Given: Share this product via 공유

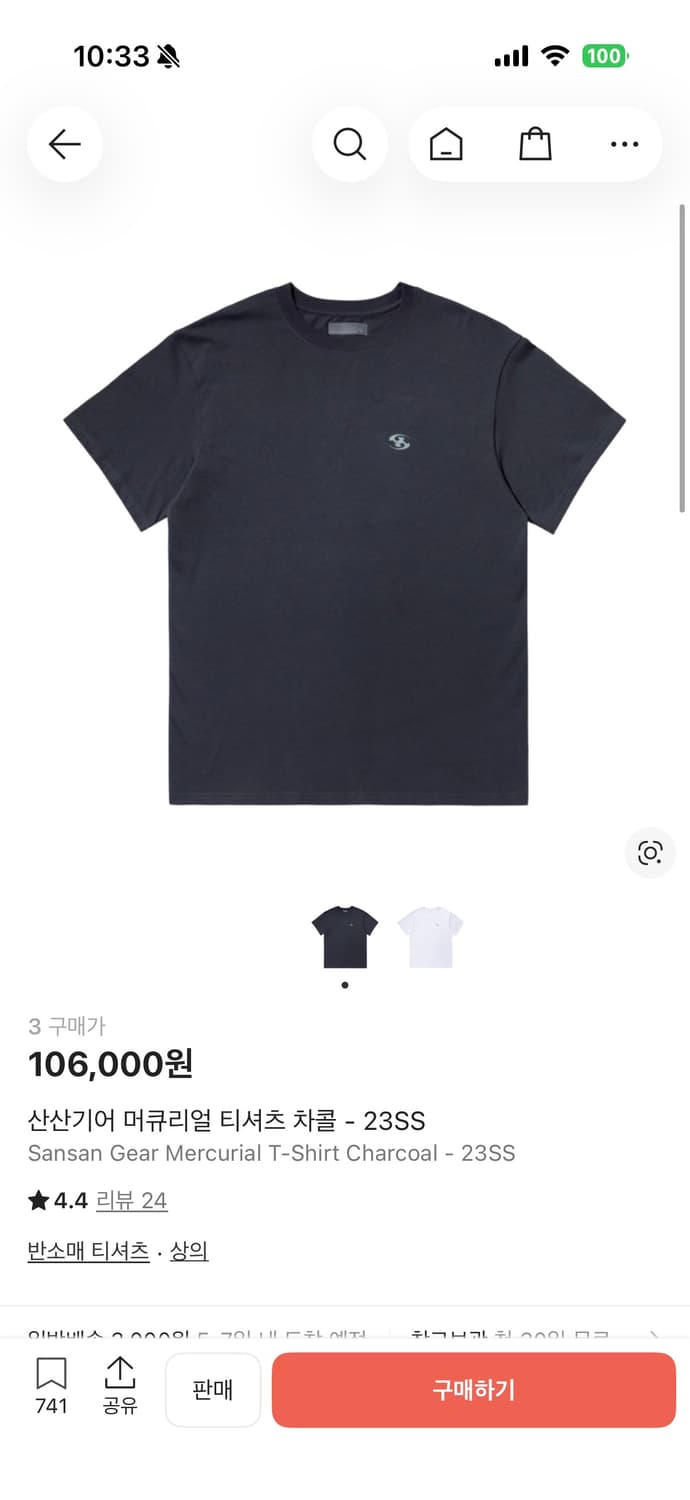Looking at the screenshot, I should tap(120, 1387).
